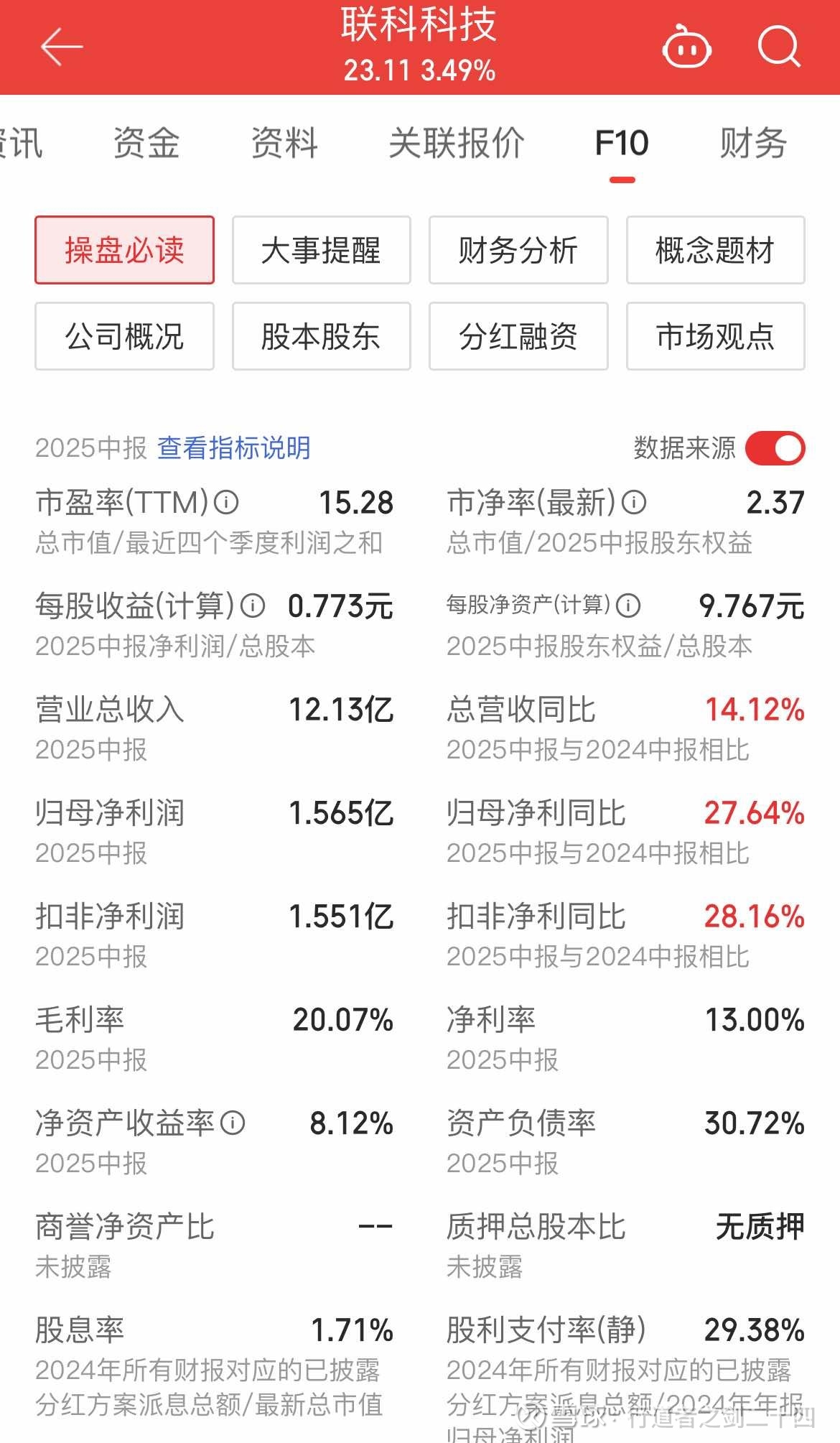Screen dimensions: 840x1443
Task: Switch to the 财务 tab
Action: coord(753,142)
